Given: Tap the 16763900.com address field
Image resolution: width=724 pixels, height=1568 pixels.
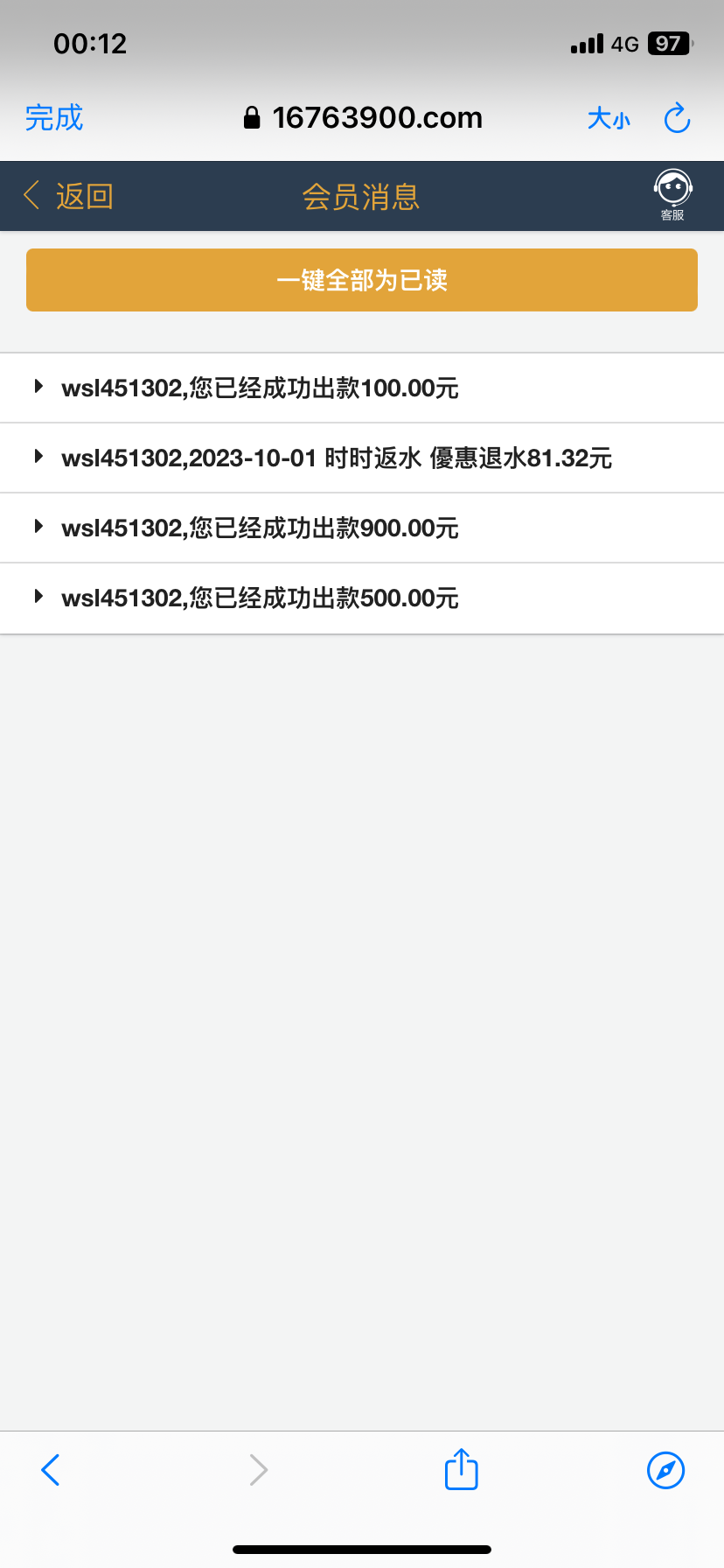Looking at the screenshot, I should tap(378, 117).
